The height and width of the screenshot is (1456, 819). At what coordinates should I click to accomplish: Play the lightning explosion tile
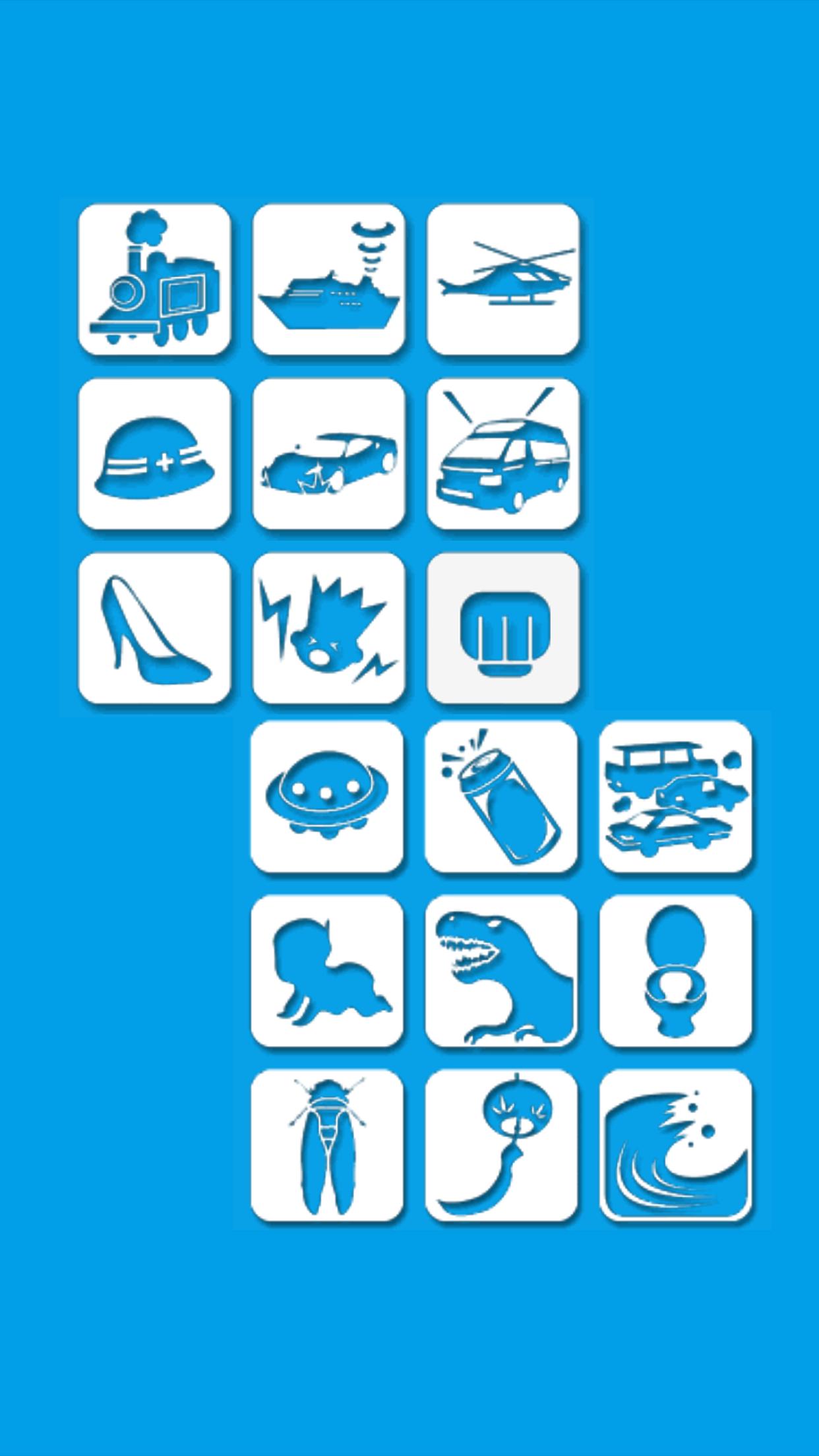[328, 628]
